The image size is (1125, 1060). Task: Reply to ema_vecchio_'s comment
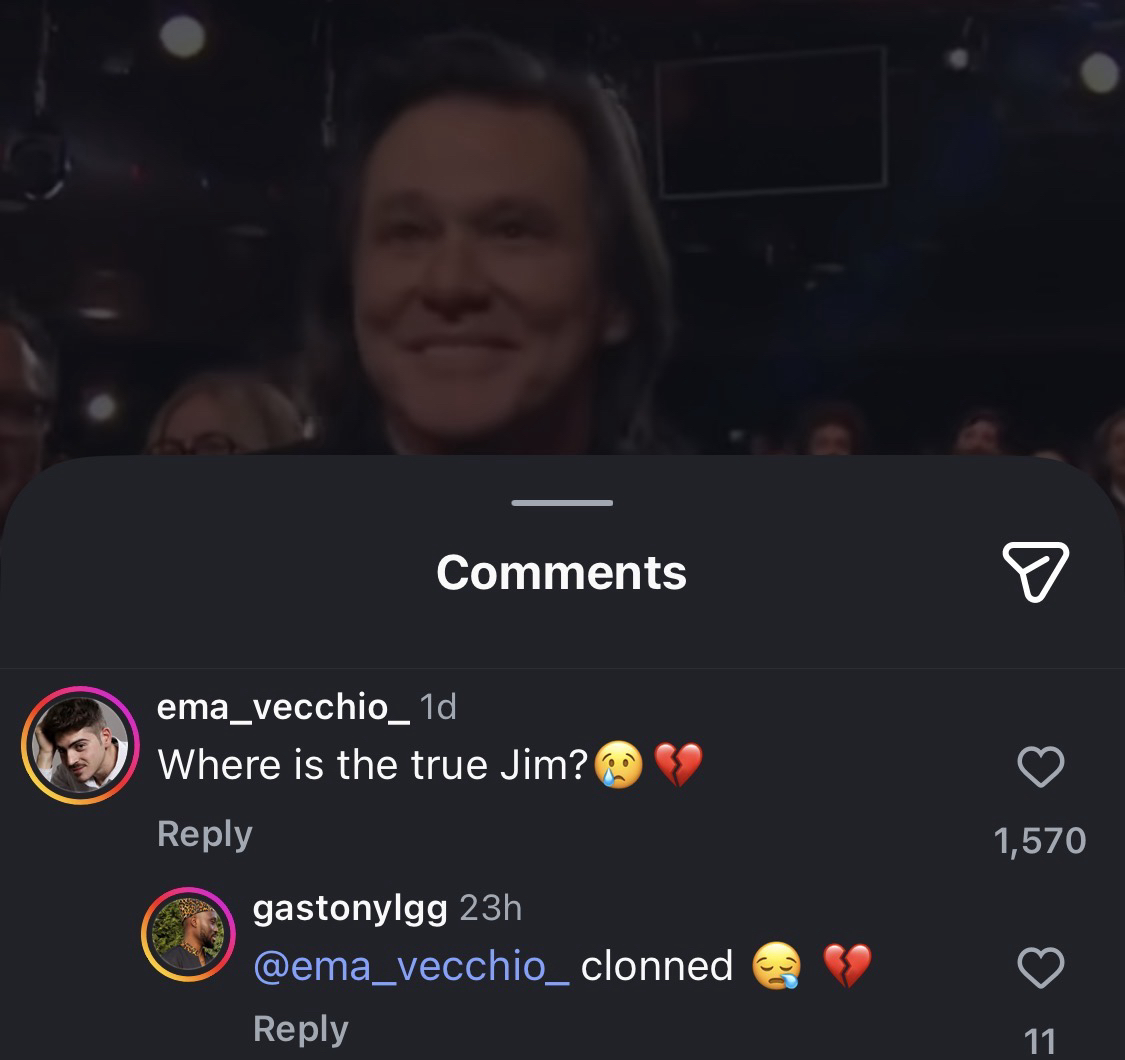point(204,834)
